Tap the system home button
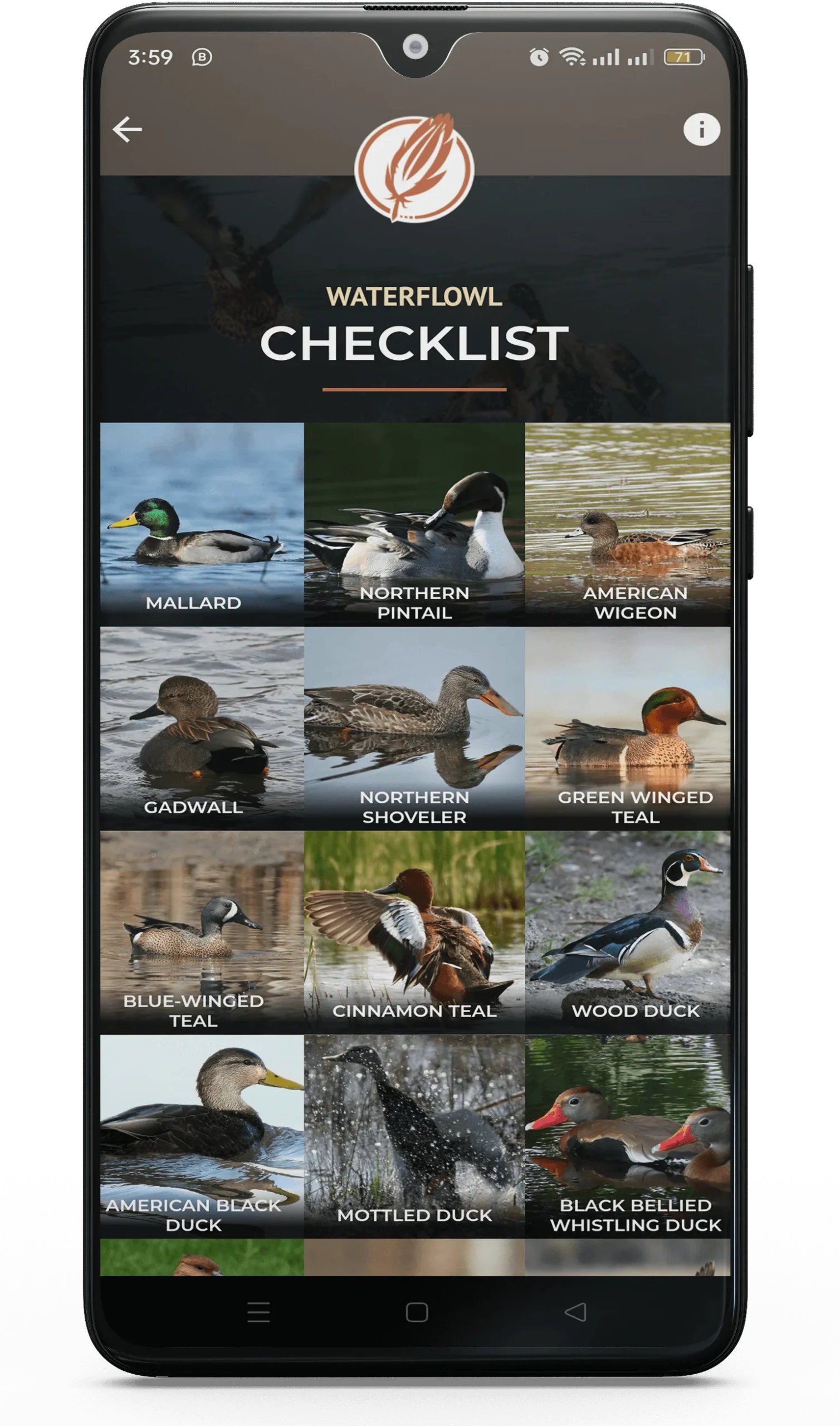Screen dimensions: 840x1426 pos(417,1312)
